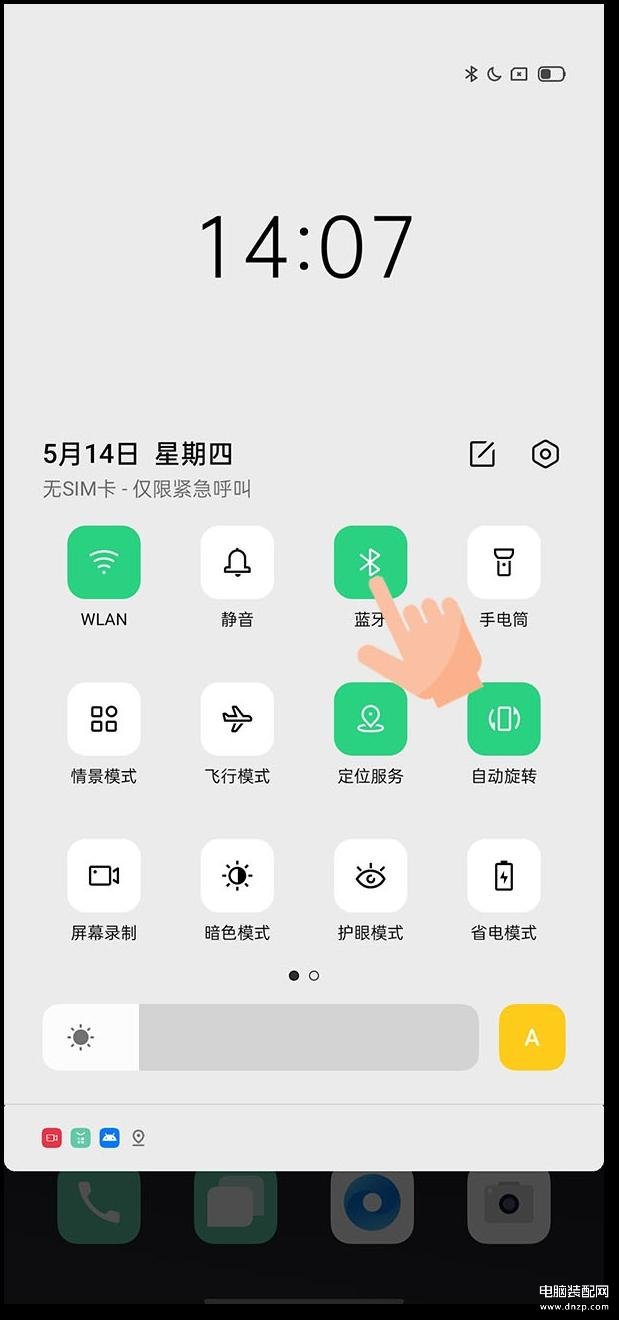Enable 省电模式 power saving
The height and width of the screenshot is (1320, 619).
coord(504,875)
